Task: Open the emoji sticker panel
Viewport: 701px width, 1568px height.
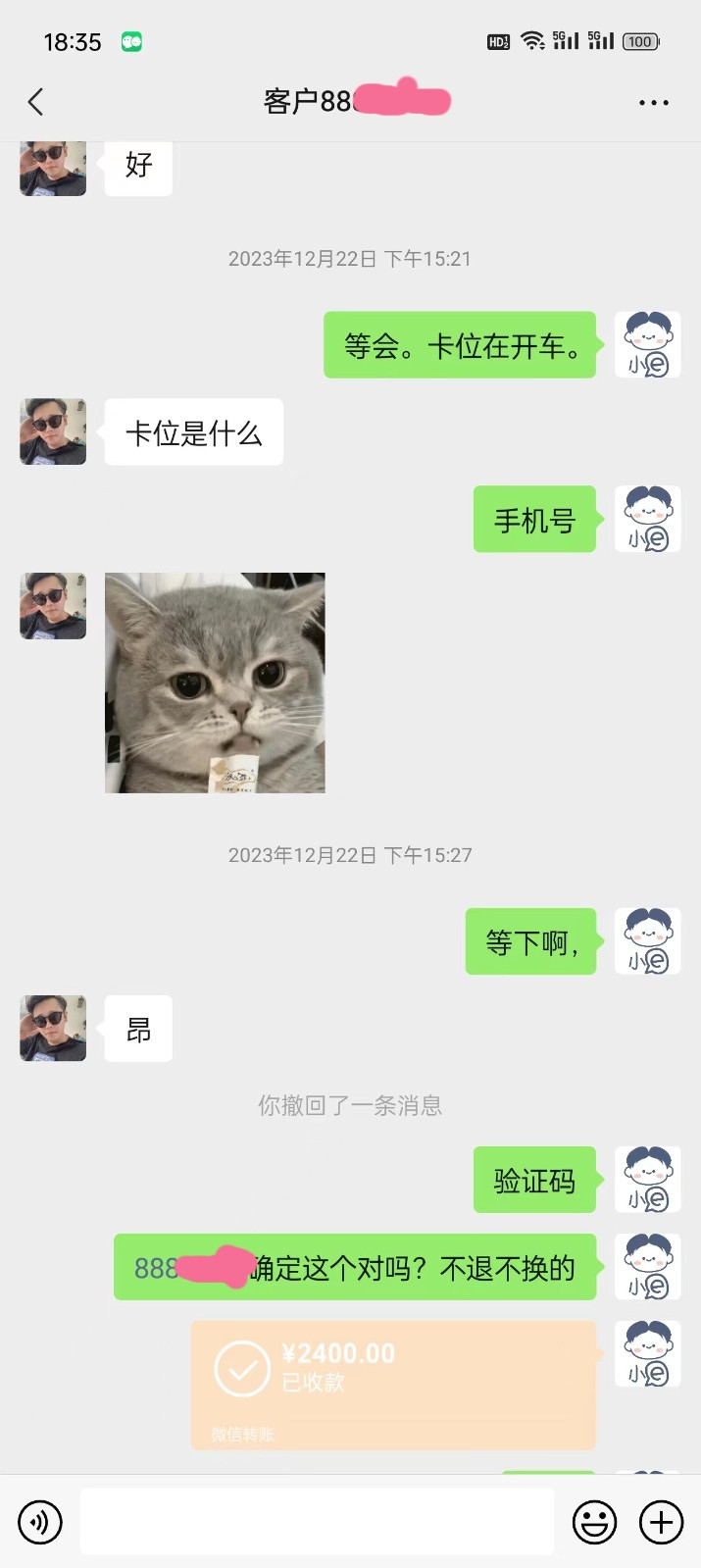Action: (x=594, y=1522)
